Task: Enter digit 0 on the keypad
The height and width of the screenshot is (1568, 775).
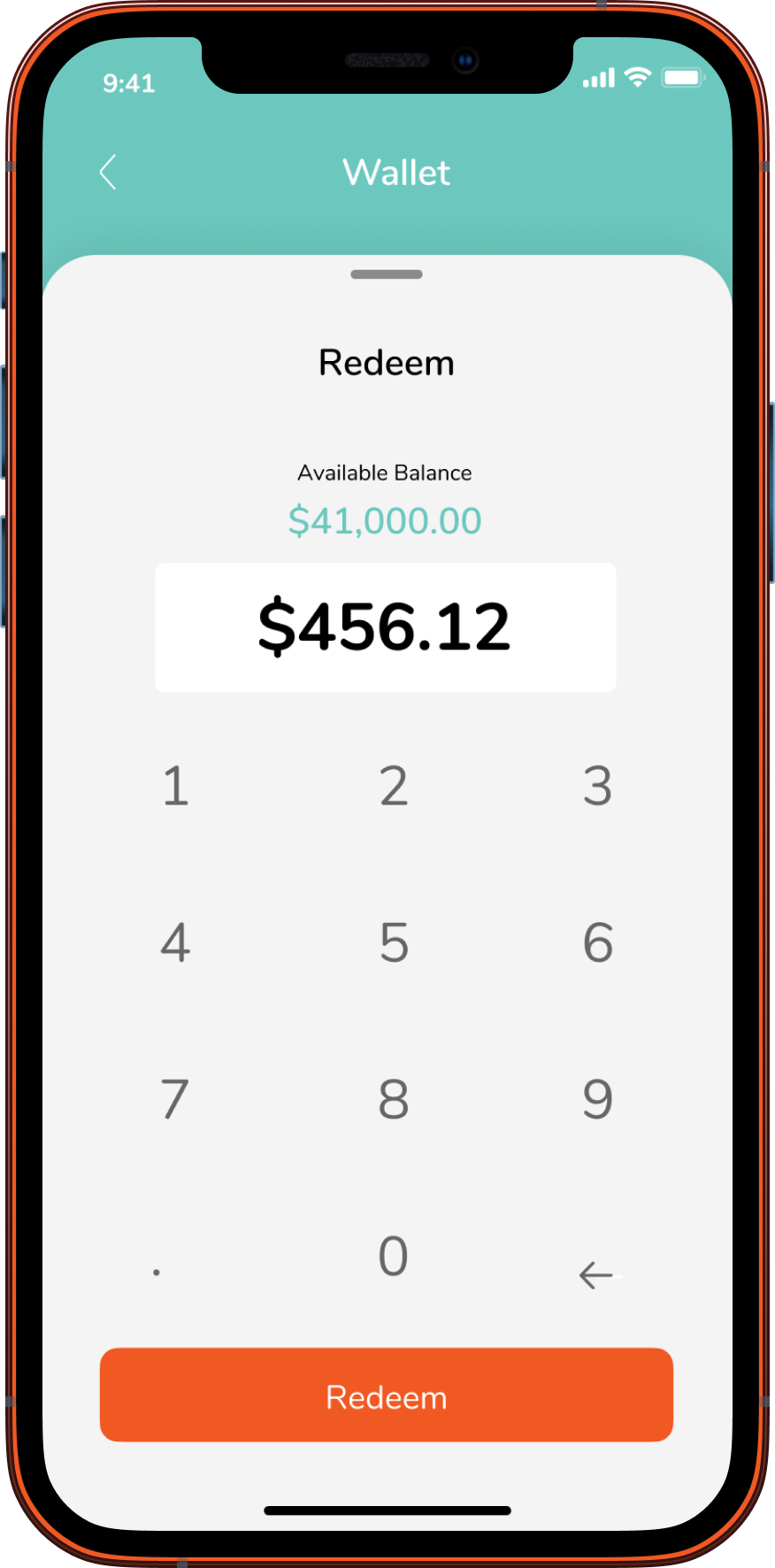Action: [x=394, y=1256]
